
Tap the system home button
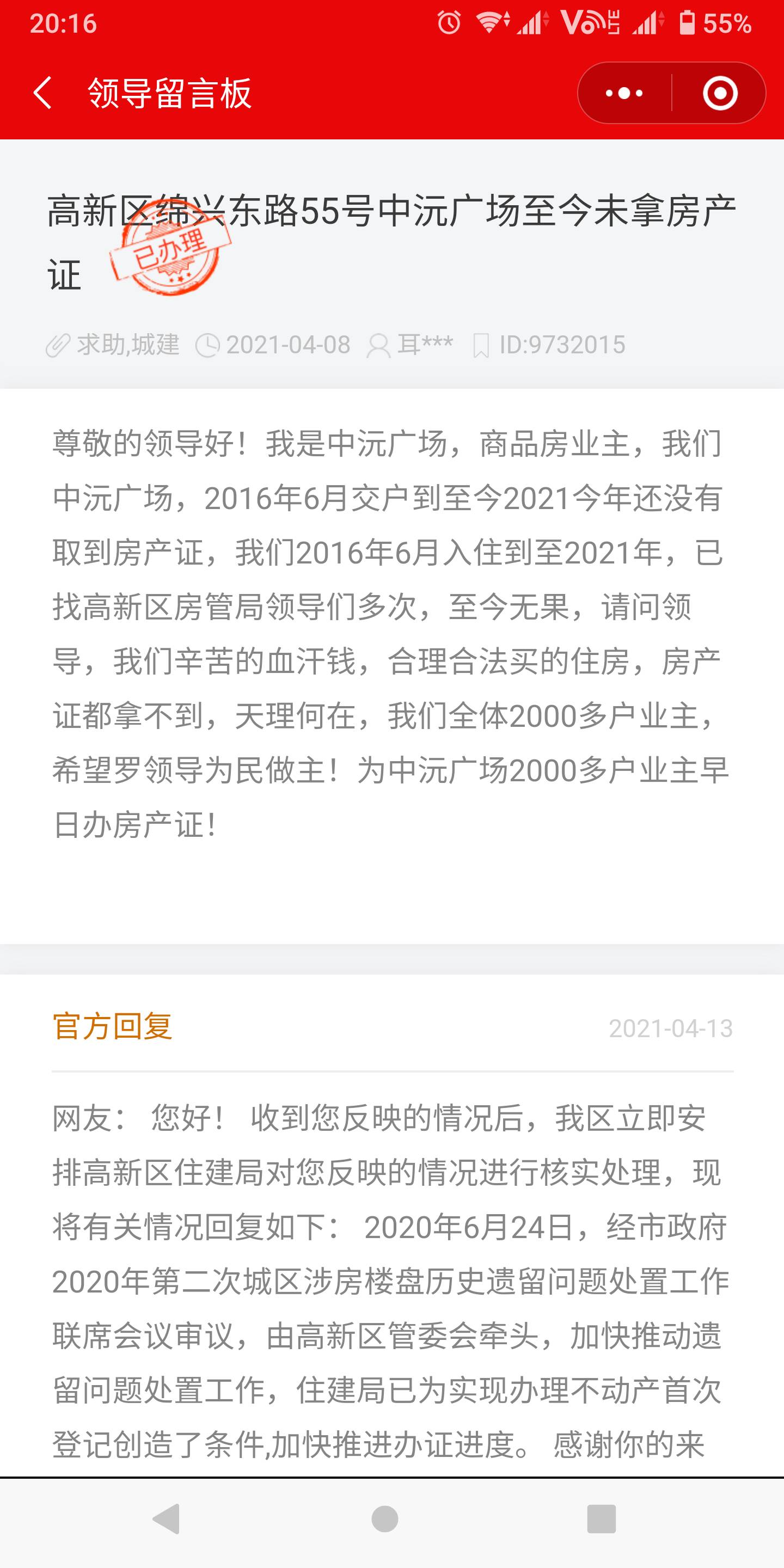pos(385,1518)
